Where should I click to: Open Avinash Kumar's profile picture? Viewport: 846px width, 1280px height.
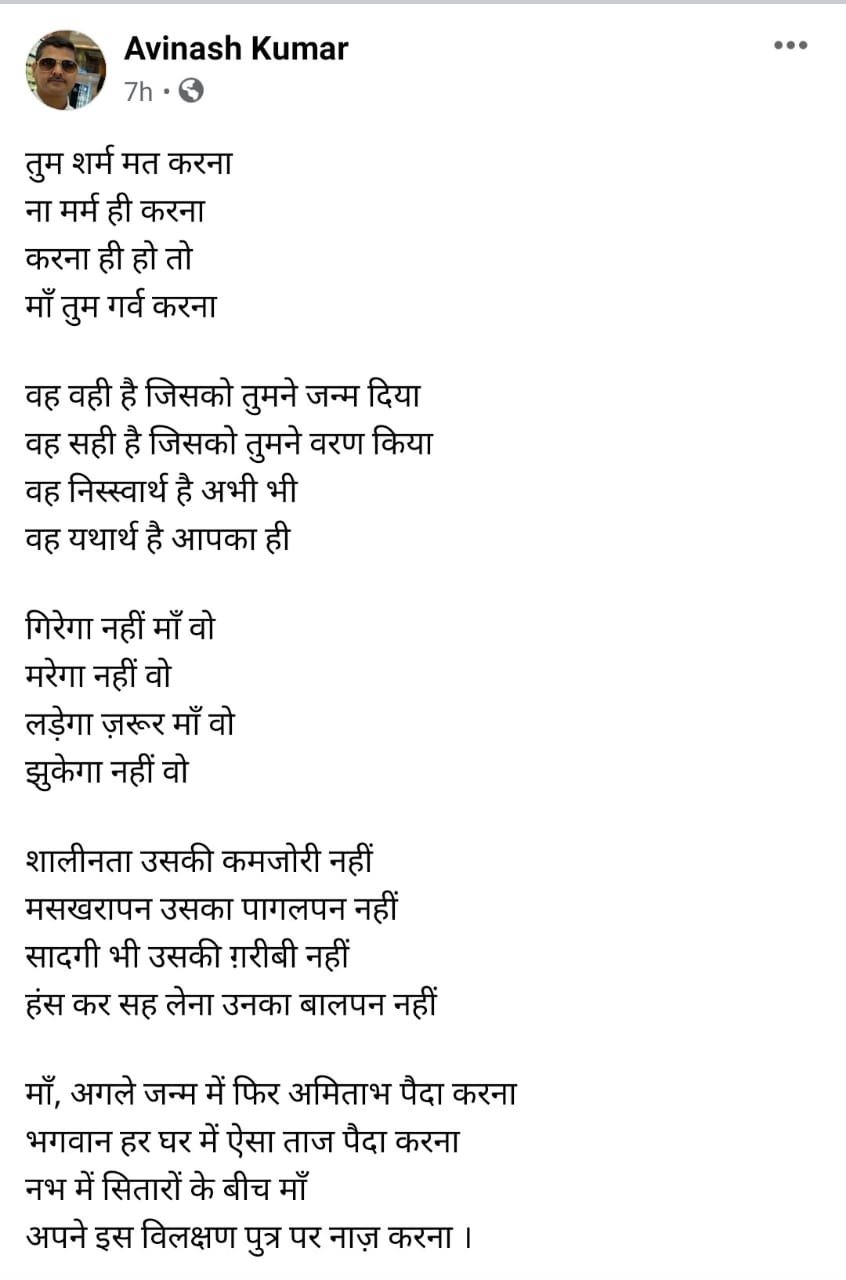pyautogui.click(x=65, y=69)
